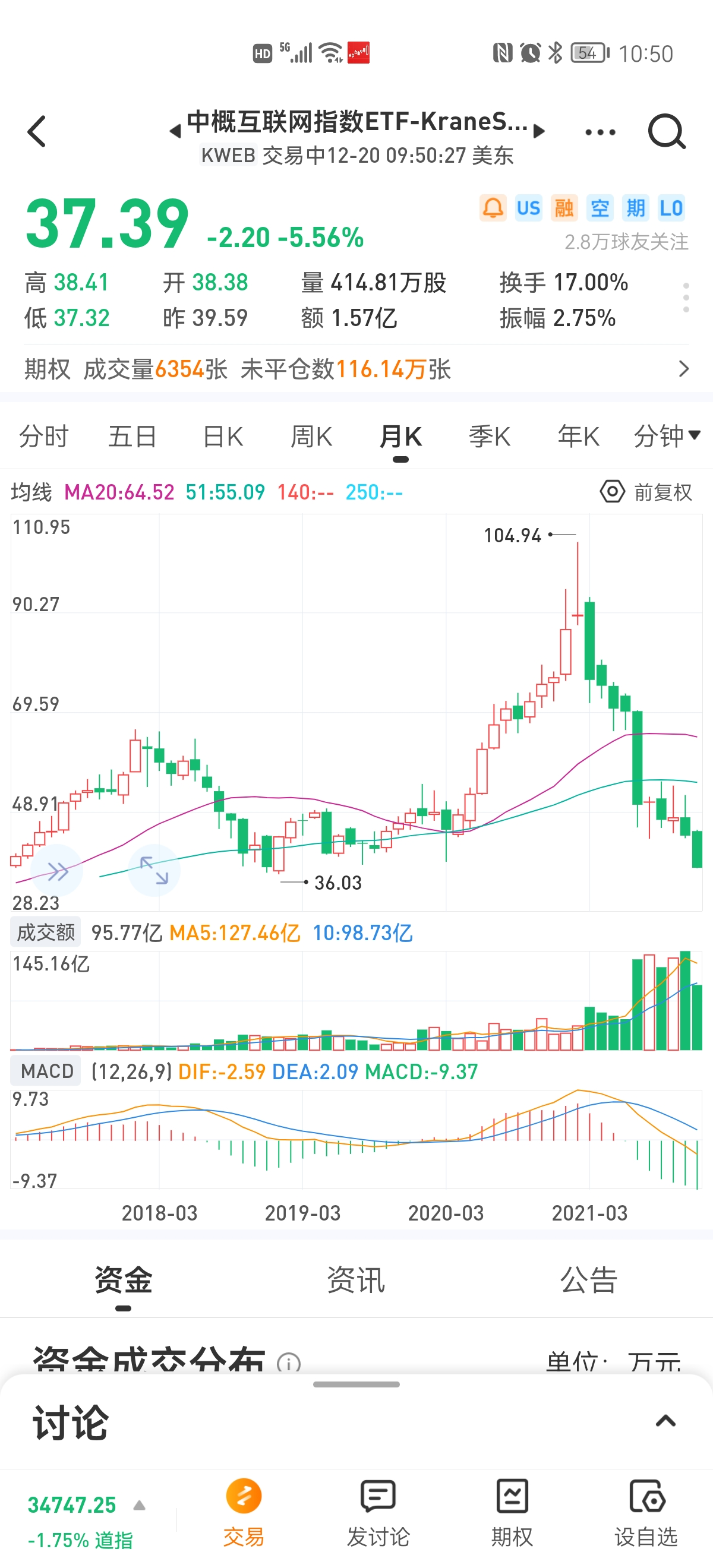Switch to the 季K chart tab

coord(489,437)
